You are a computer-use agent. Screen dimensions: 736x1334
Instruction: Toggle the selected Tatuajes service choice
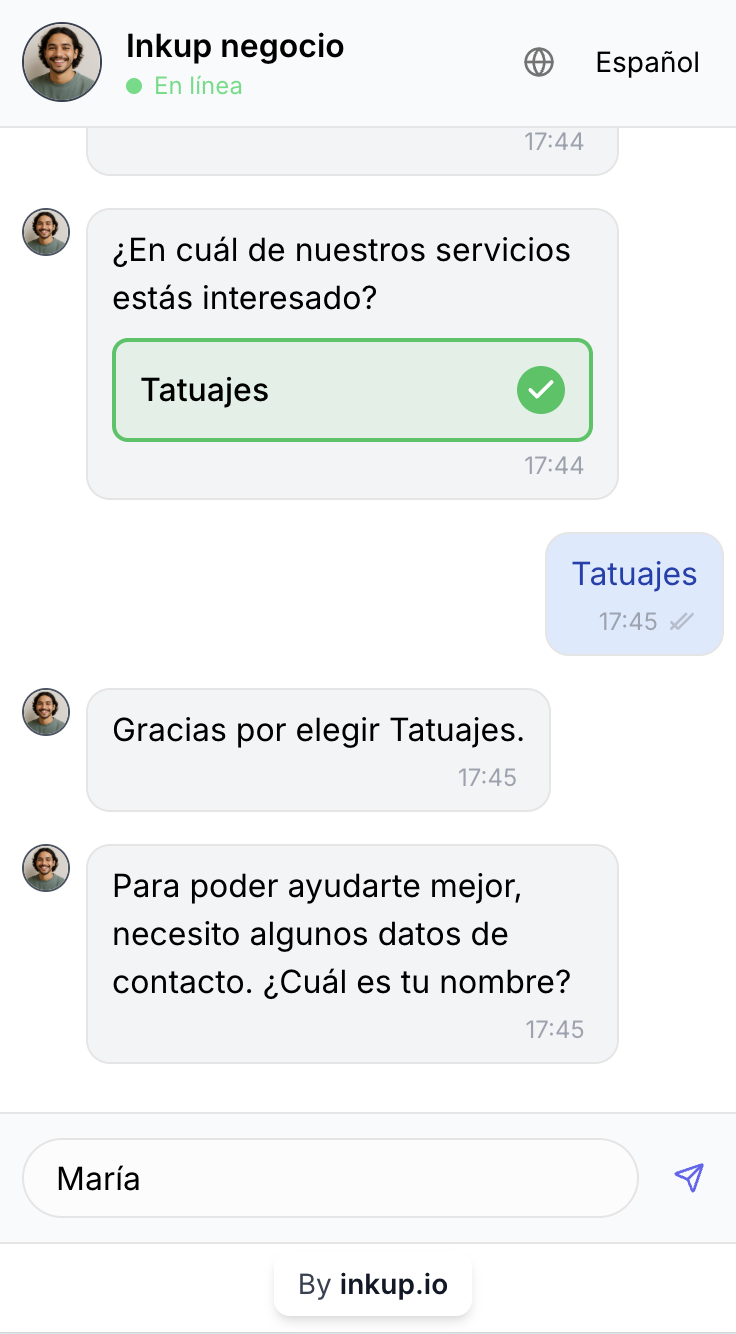point(352,390)
